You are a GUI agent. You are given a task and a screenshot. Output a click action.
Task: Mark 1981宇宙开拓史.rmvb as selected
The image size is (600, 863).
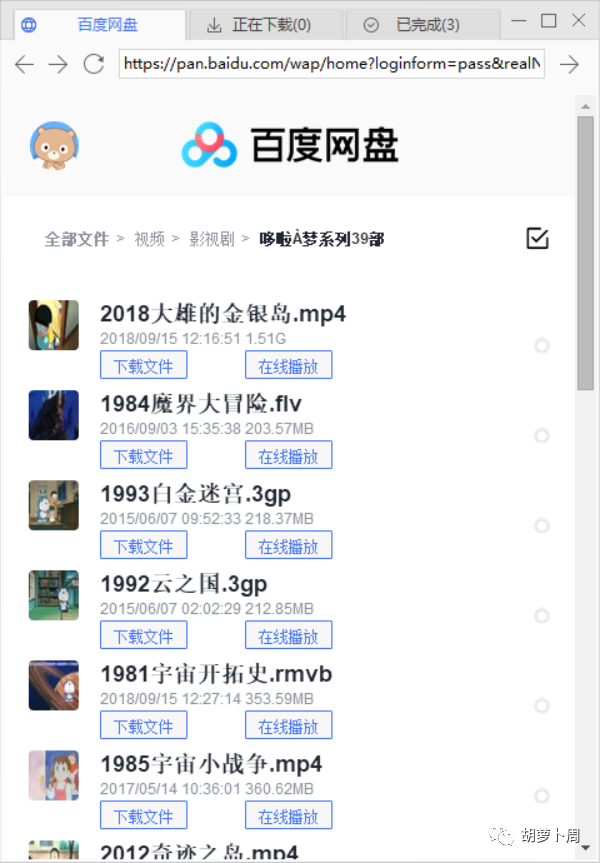542,706
